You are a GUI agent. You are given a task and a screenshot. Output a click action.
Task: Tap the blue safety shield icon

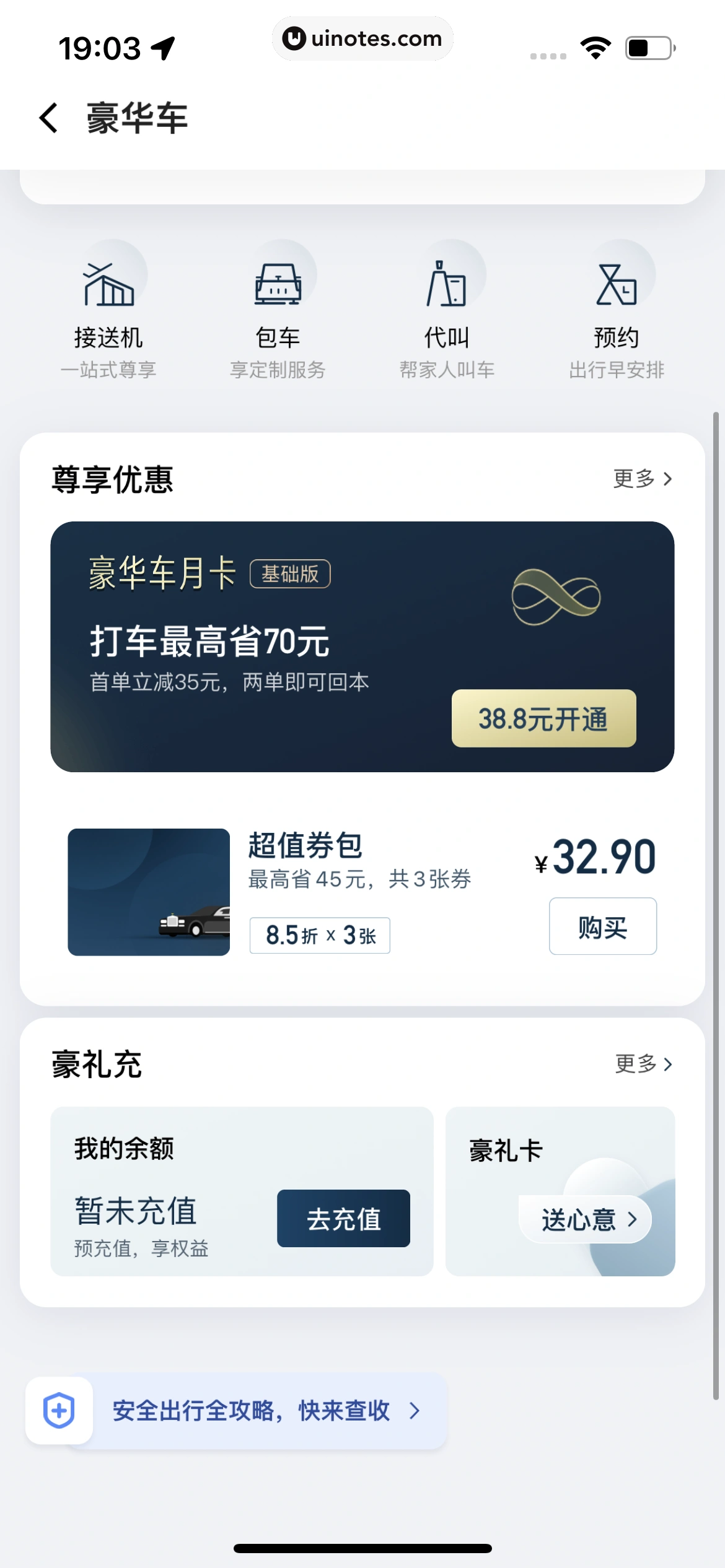[59, 1412]
